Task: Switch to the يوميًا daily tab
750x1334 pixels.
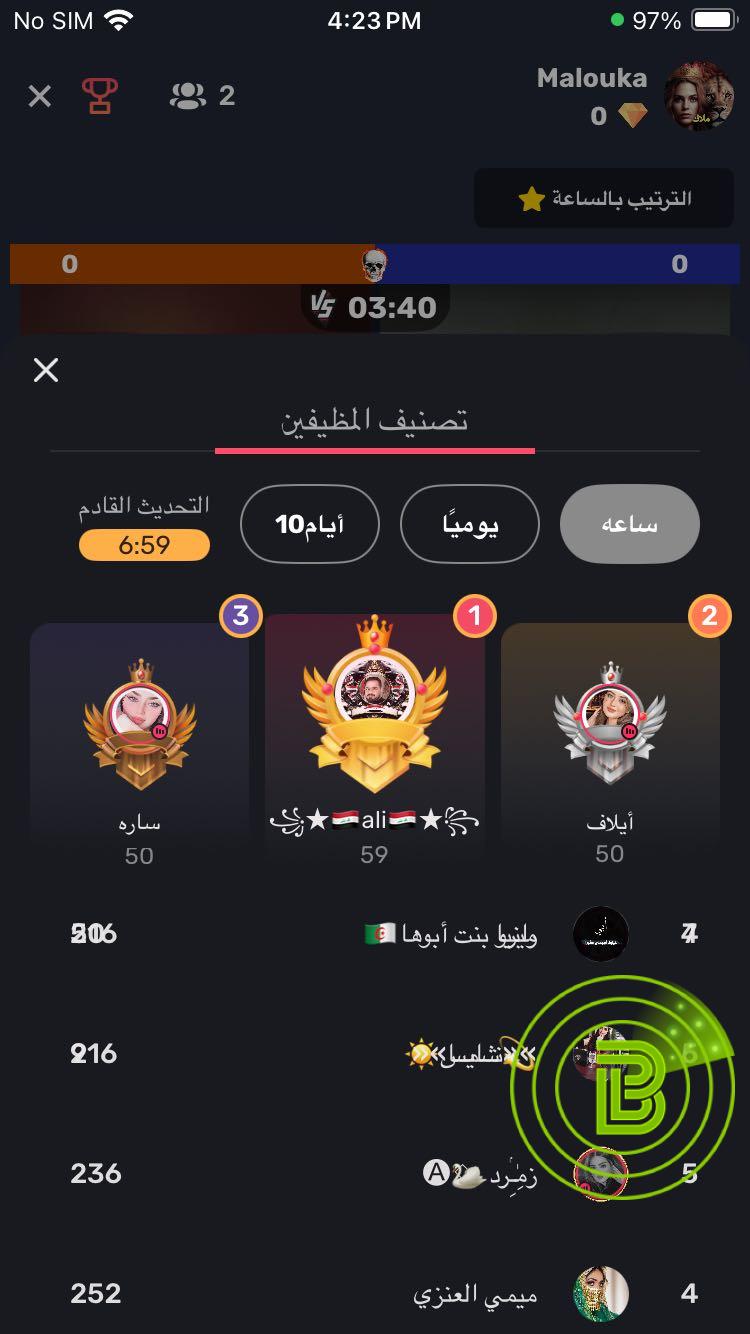Action: tap(470, 524)
